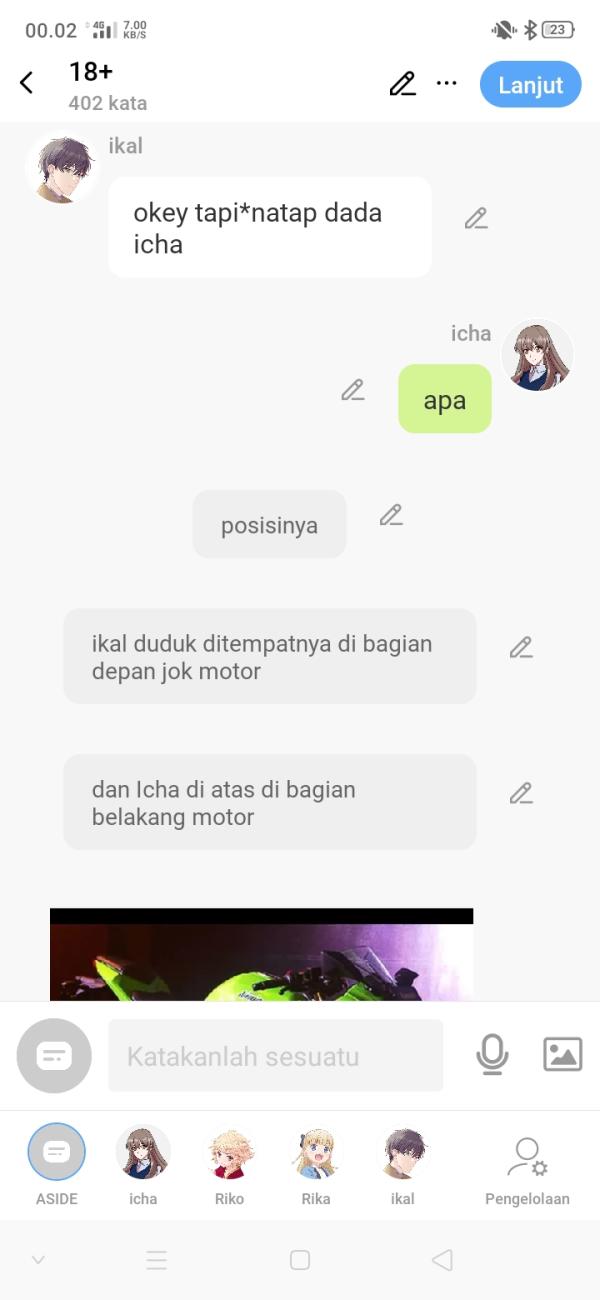Edit the "ikal duduk ditempatnya" aside
Image resolution: width=600 pixels, height=1300 pixels.
click(x=521, y=648)
